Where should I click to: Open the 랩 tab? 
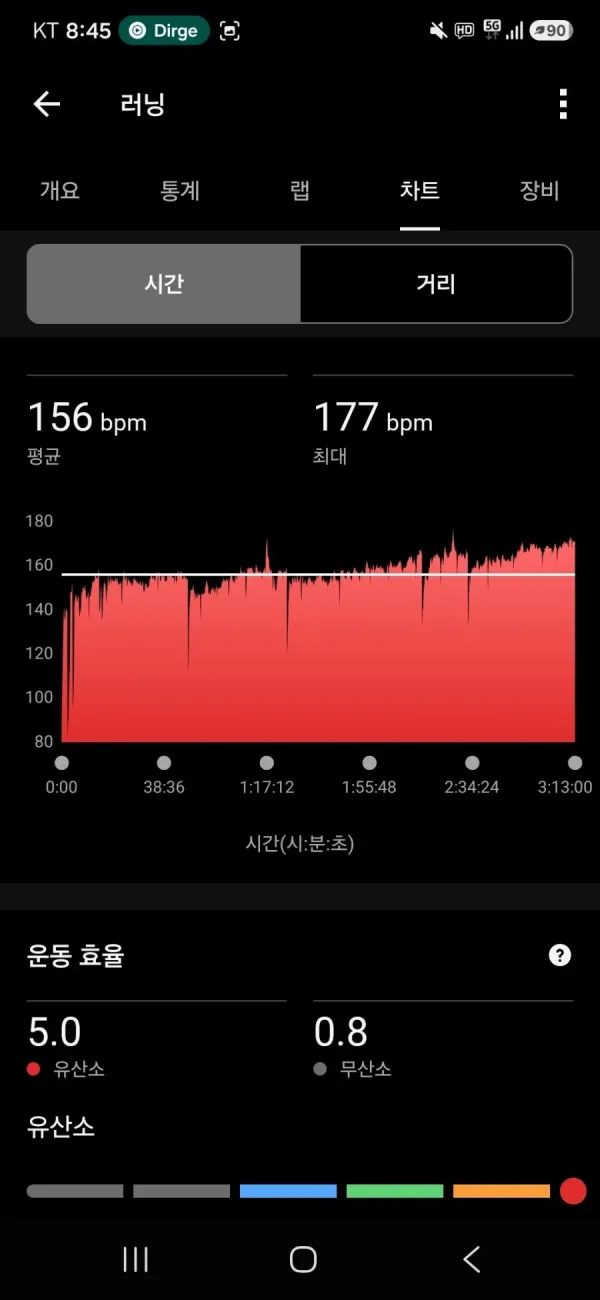point(300,191)
